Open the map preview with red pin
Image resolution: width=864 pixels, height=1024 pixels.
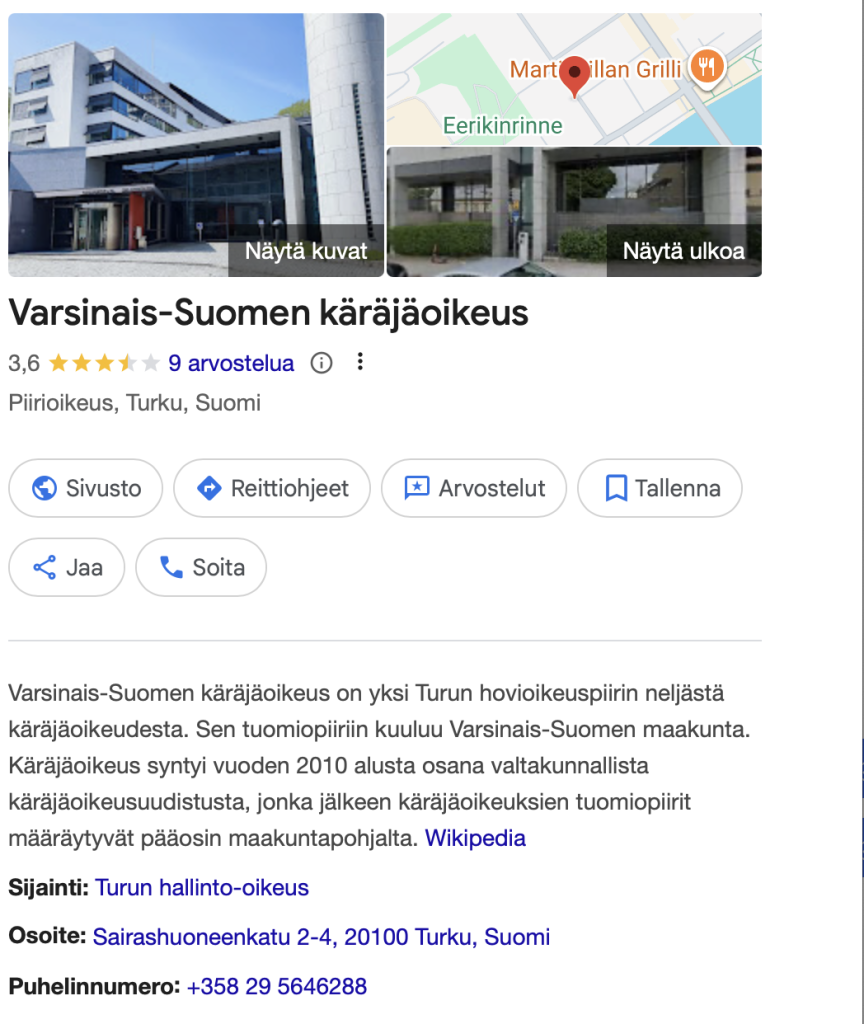573,80
